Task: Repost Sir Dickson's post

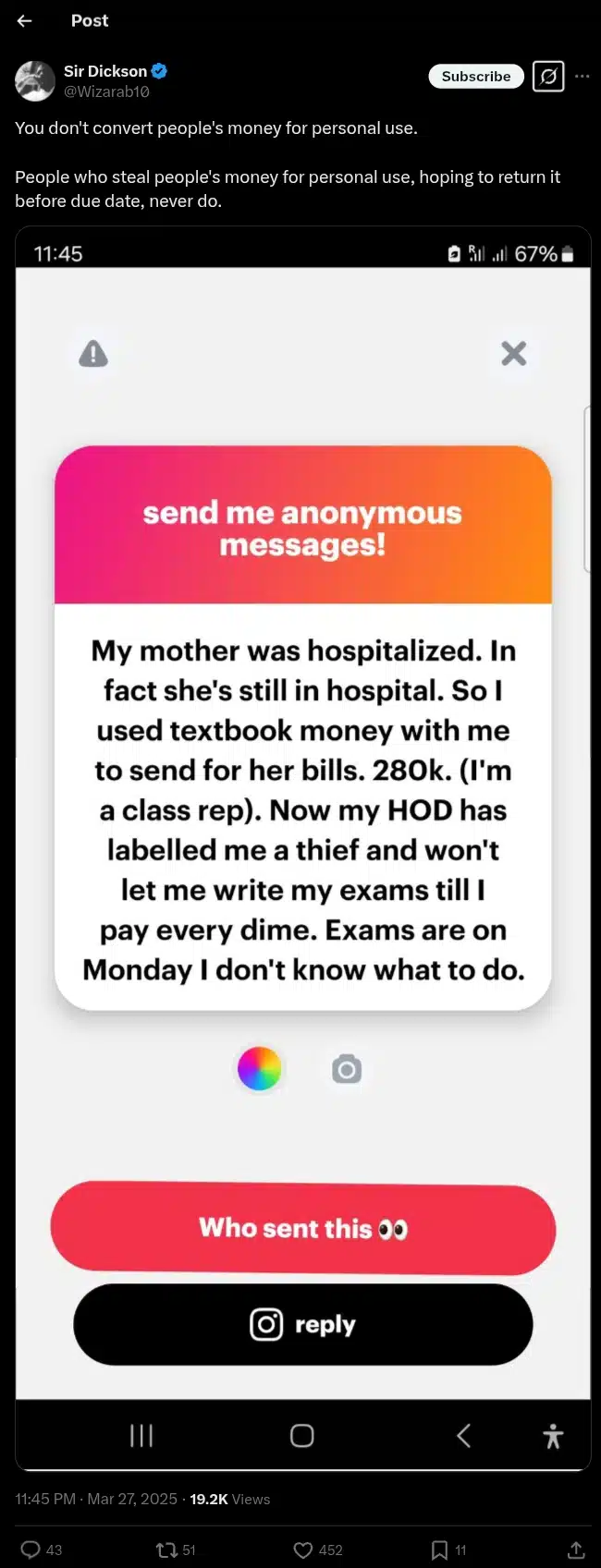Action: coord(166,1550)
